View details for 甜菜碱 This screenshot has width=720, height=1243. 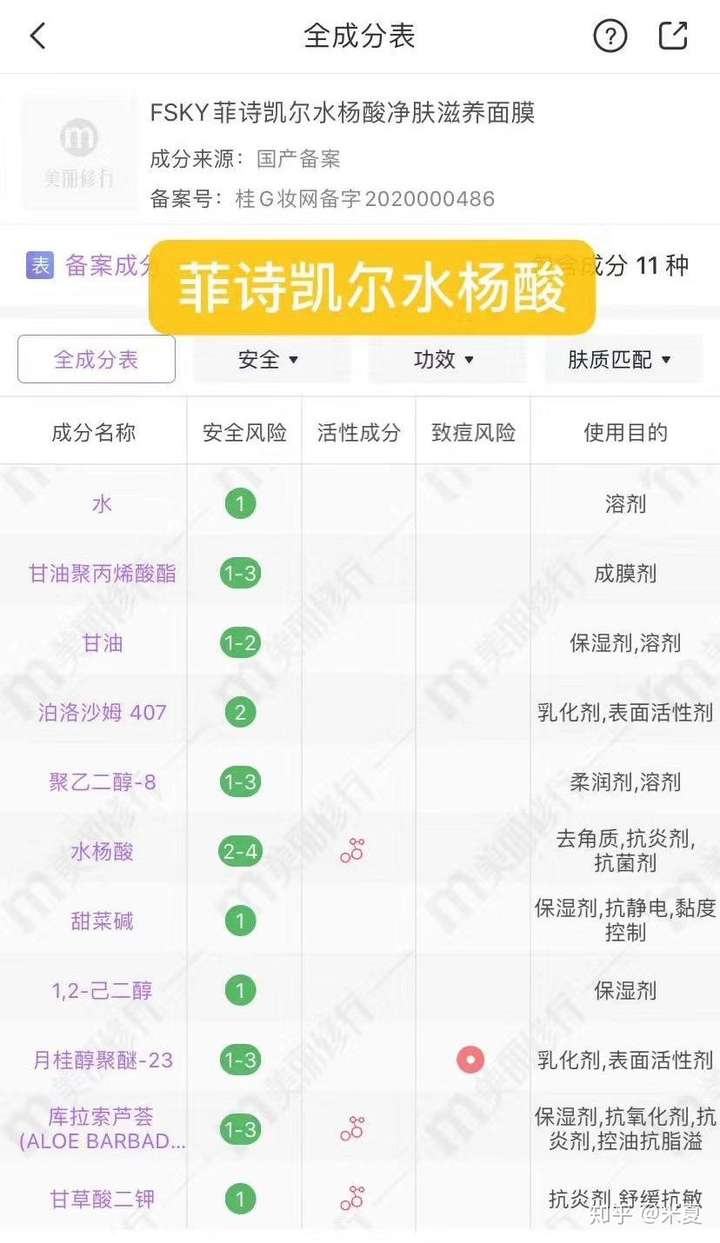pyautogui.click(x=102, y=921)
